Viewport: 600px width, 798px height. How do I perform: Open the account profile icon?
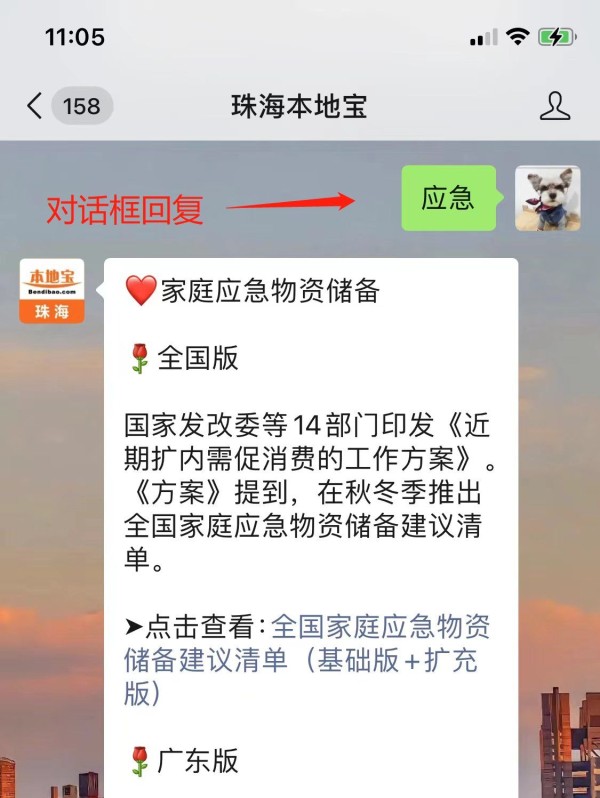(554, 106)
